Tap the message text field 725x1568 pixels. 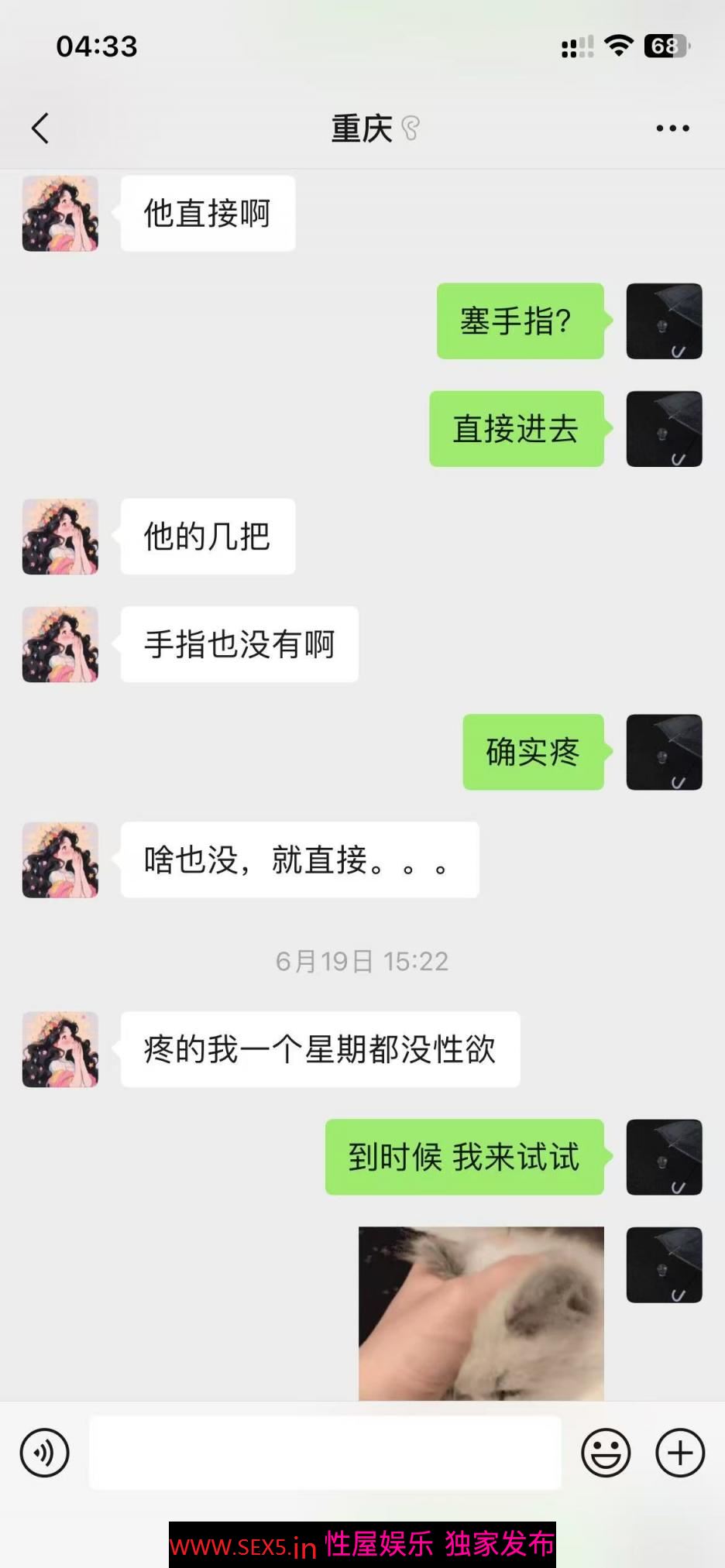(325, 1452)
